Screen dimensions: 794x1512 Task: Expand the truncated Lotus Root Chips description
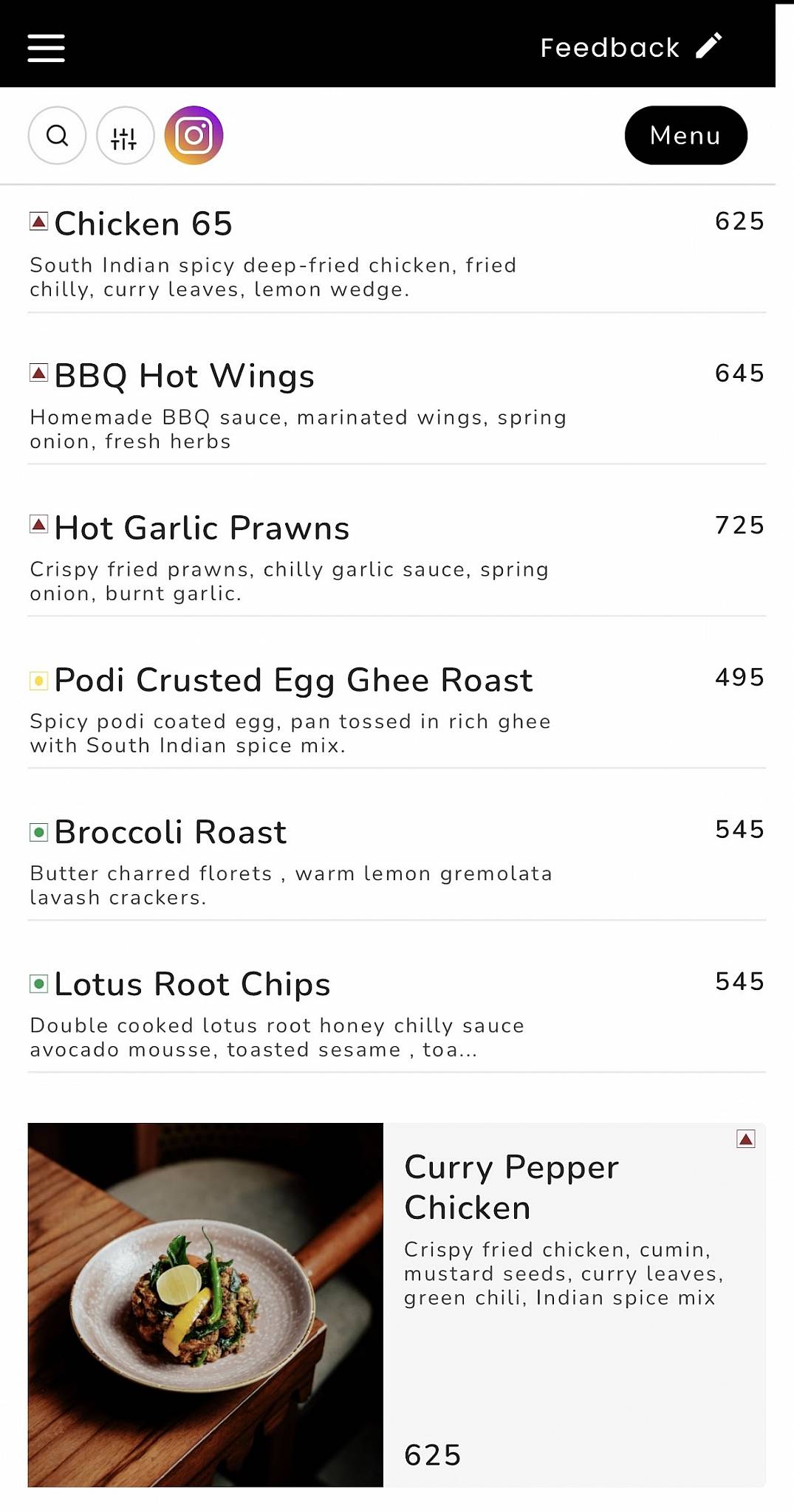277,1037
